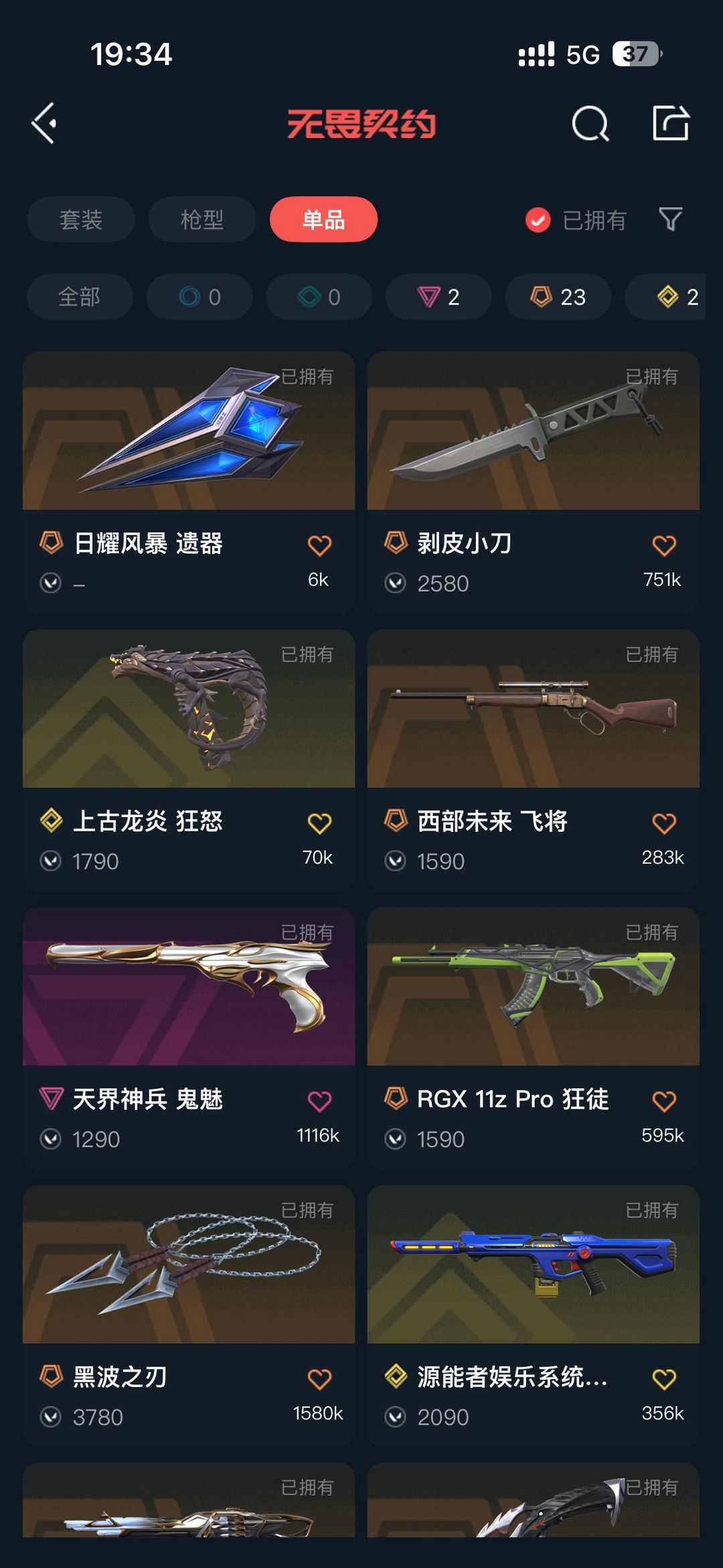Select the pink rarity filter showing 2

[x=438, y=297]
